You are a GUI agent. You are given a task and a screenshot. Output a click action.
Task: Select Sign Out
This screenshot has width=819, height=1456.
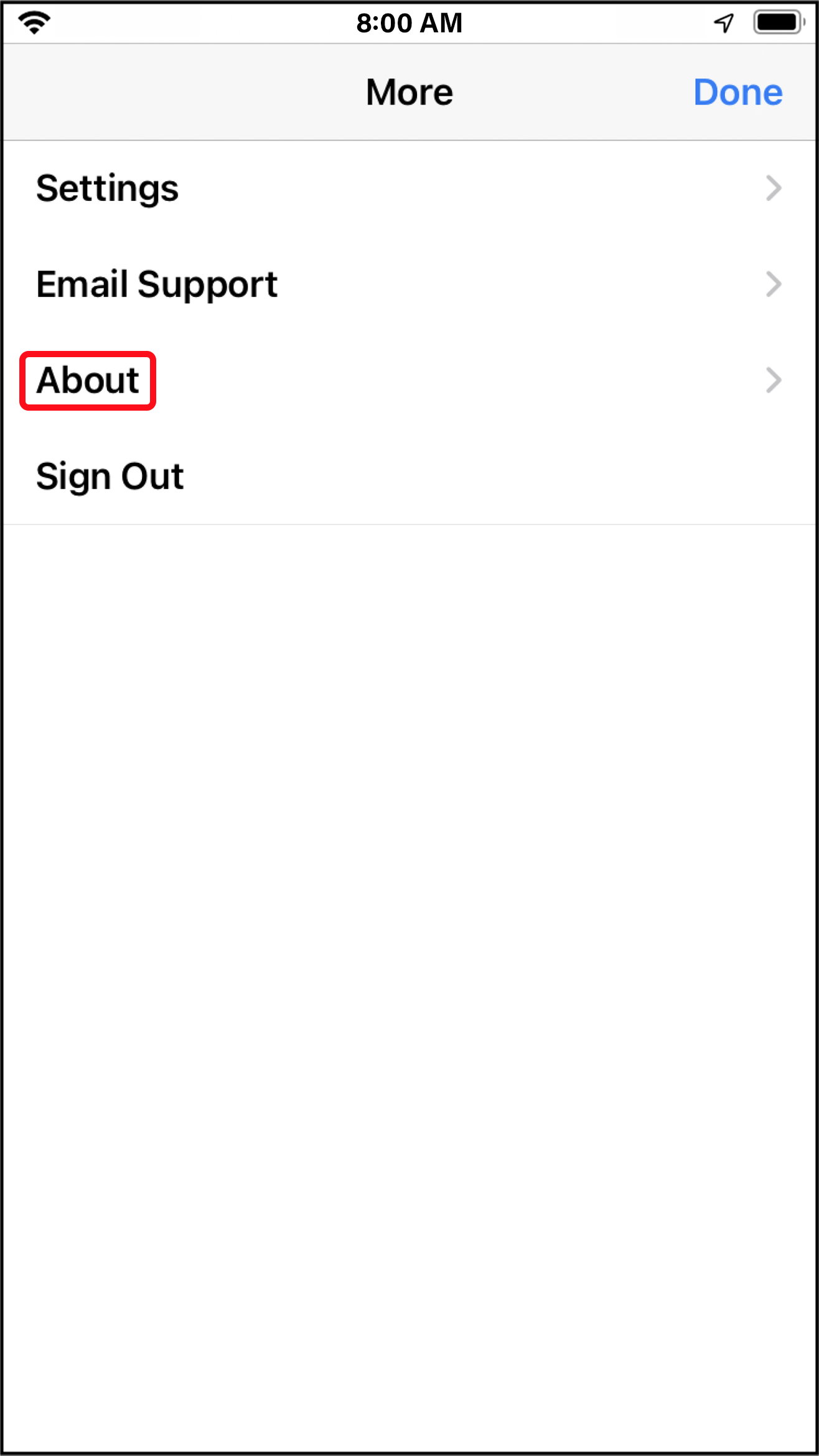coord(409,476)
